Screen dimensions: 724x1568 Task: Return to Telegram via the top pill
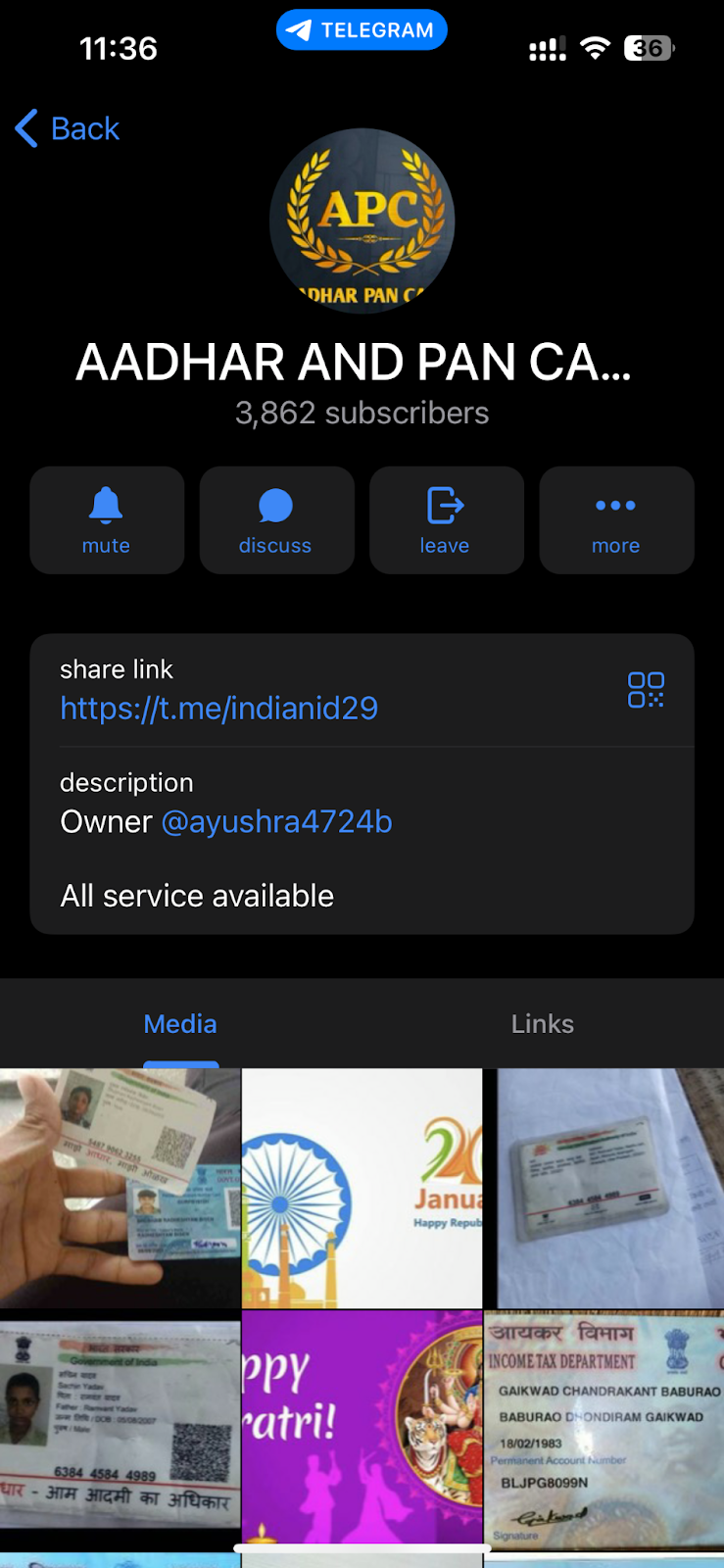tap(362, 30)
